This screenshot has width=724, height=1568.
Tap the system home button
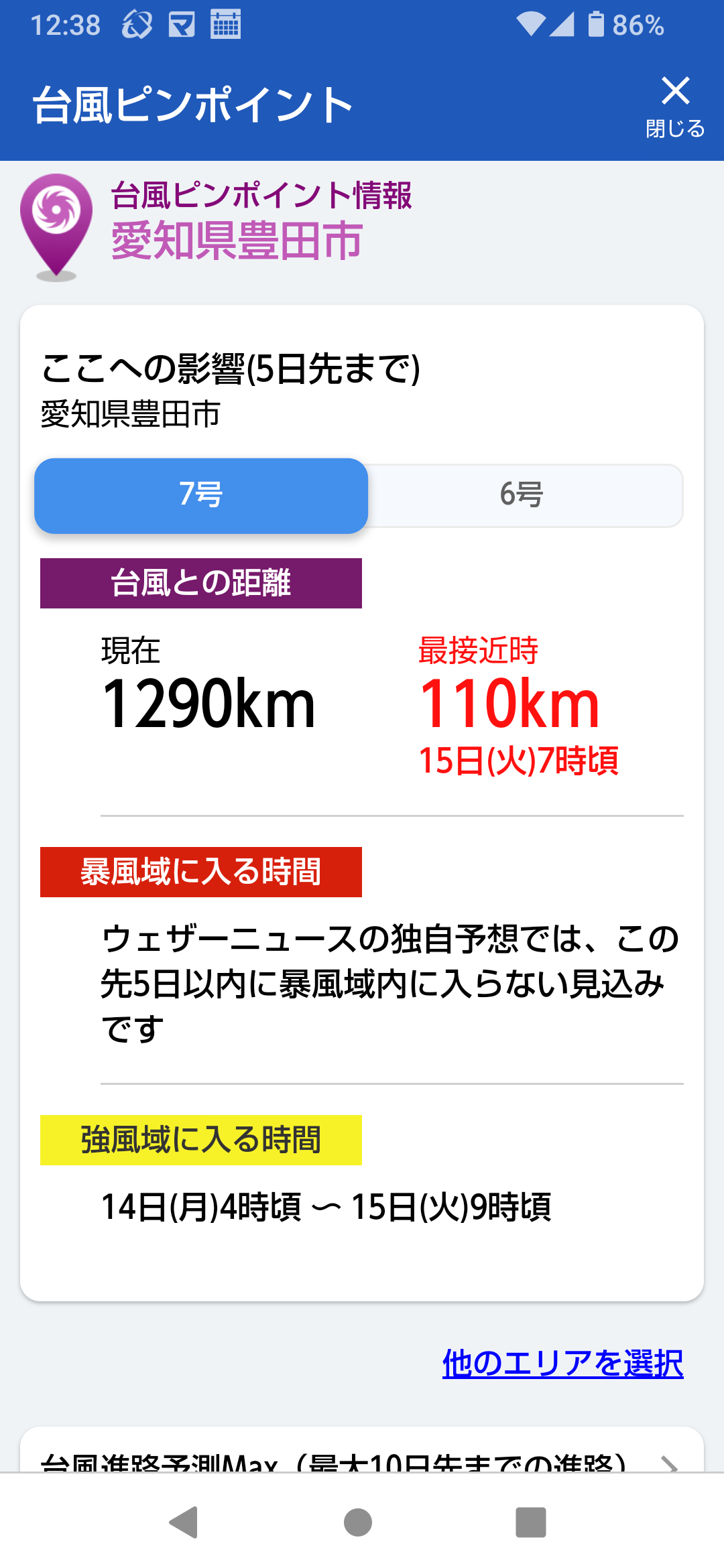coord(358,1522)
